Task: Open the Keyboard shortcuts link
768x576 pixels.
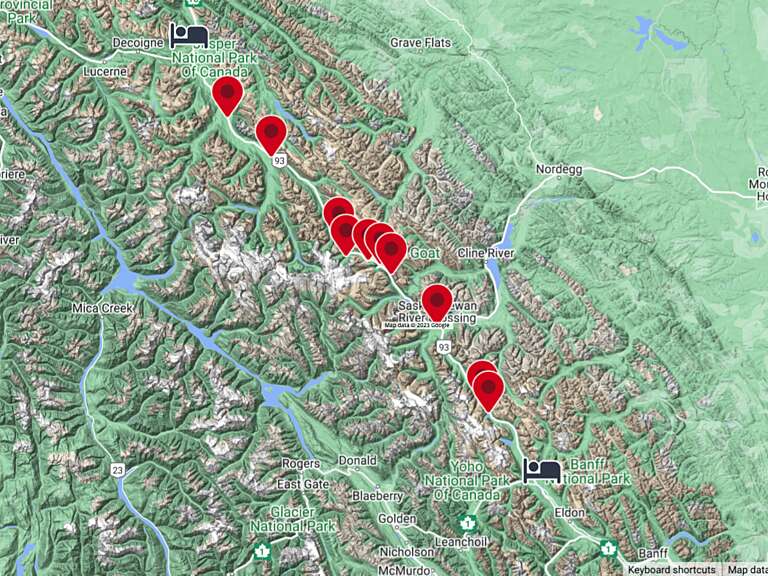Action: click(x=671, y=569)
